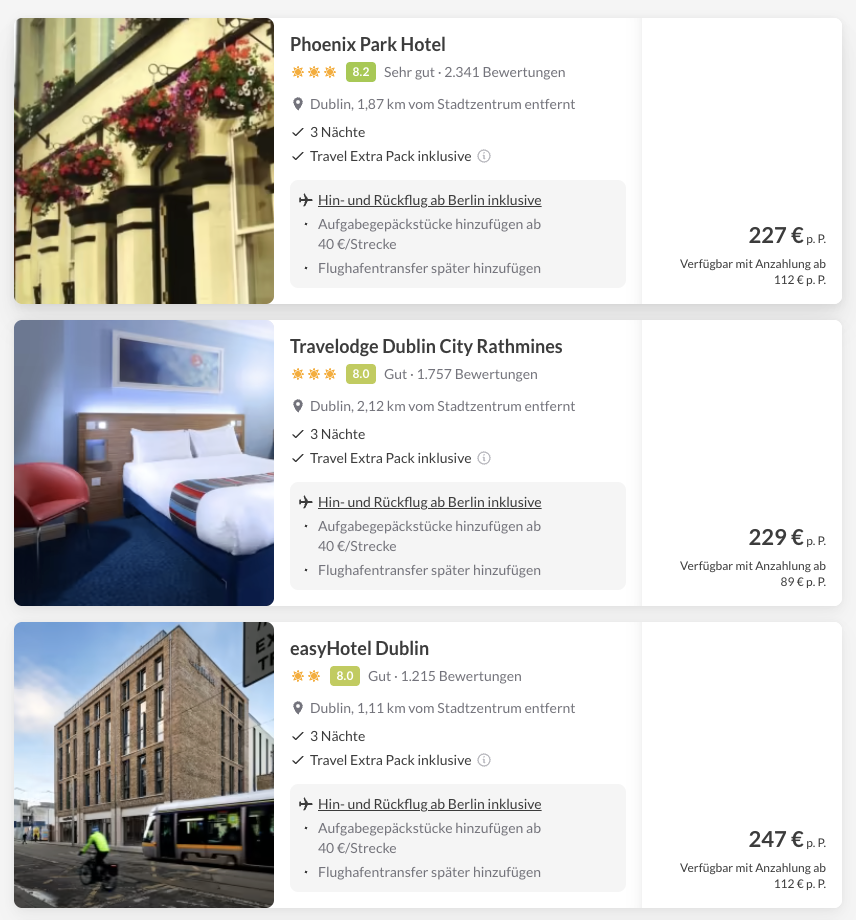Show Travel Extra Pack info for Phoenix Park Hotel
856x920 pixels.
point(484,156)
